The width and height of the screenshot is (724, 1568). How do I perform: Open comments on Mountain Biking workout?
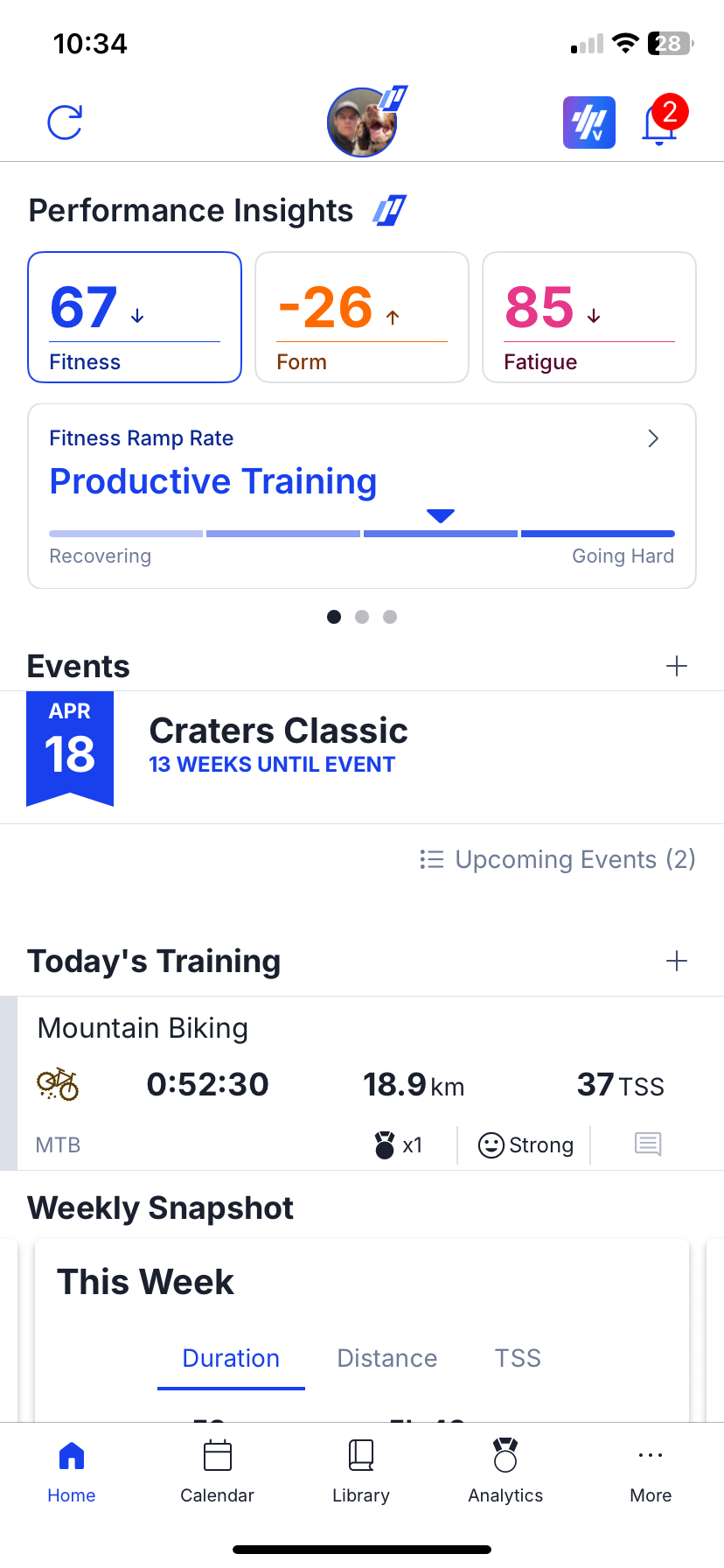point(648,1144)
